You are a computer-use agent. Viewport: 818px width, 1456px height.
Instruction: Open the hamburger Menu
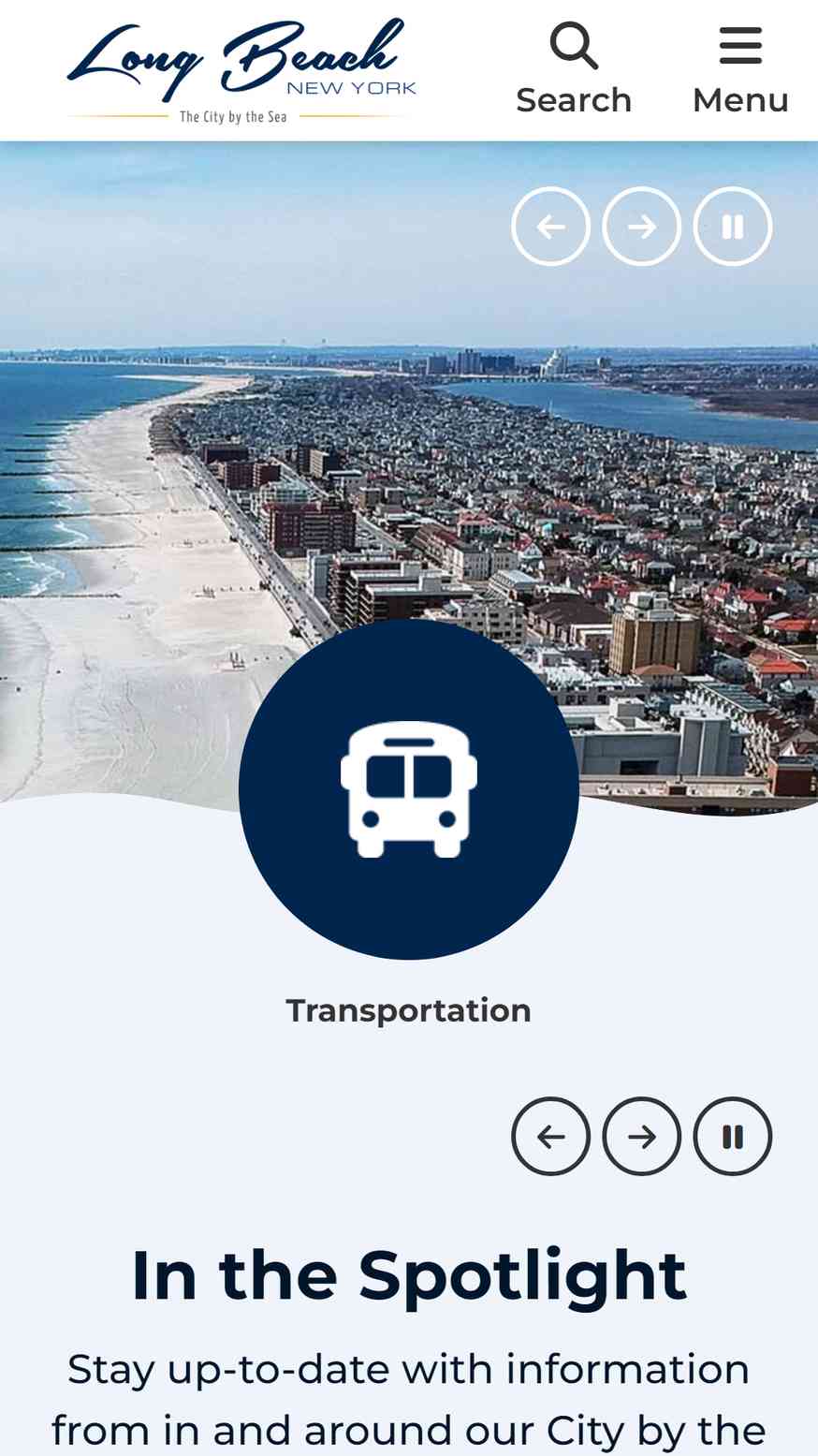[740, 70]
